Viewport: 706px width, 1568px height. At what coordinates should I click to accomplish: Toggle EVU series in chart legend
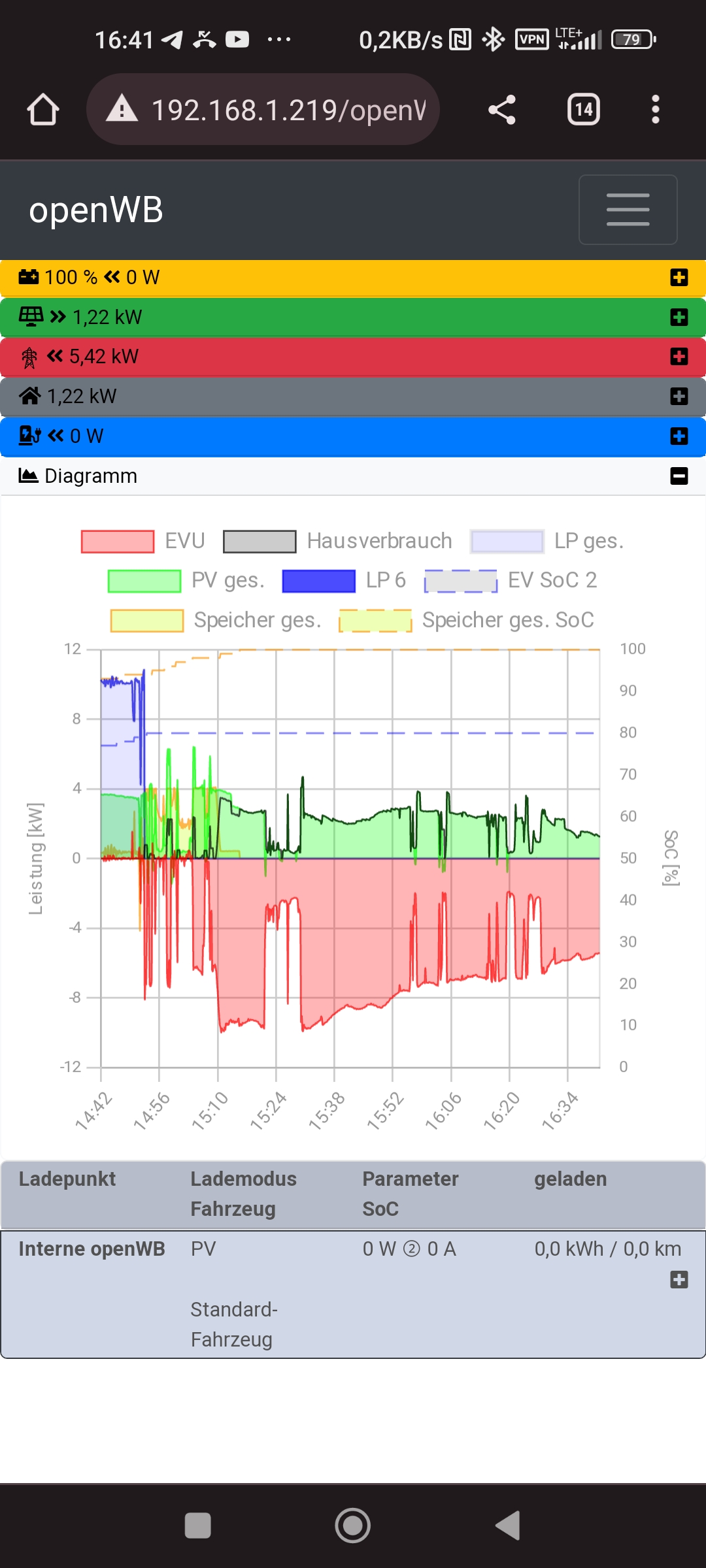click(x=144, y=542)
